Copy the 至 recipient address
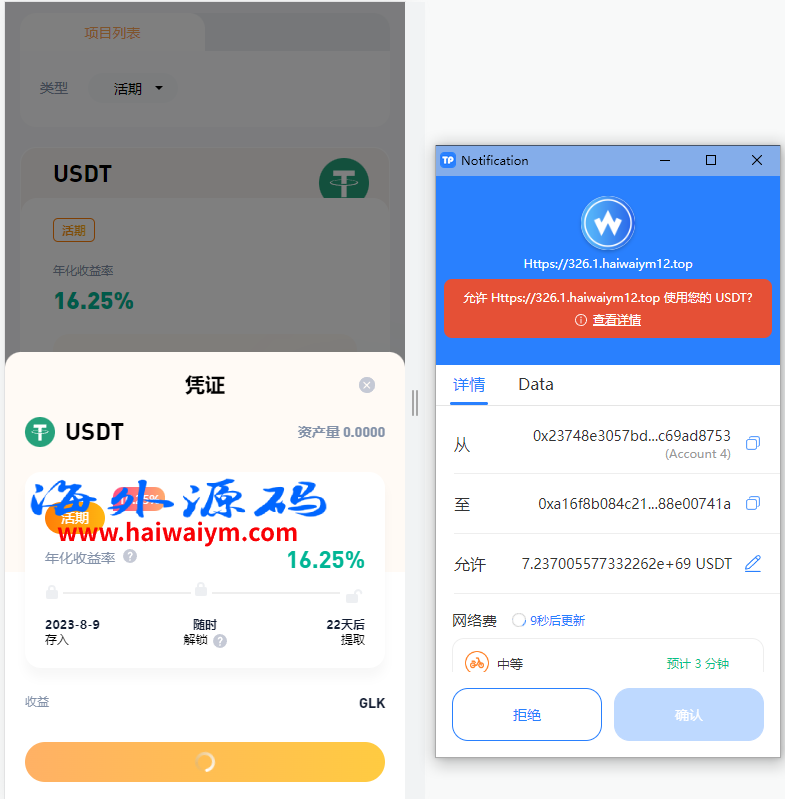785x799 pixels. point(753,503)
